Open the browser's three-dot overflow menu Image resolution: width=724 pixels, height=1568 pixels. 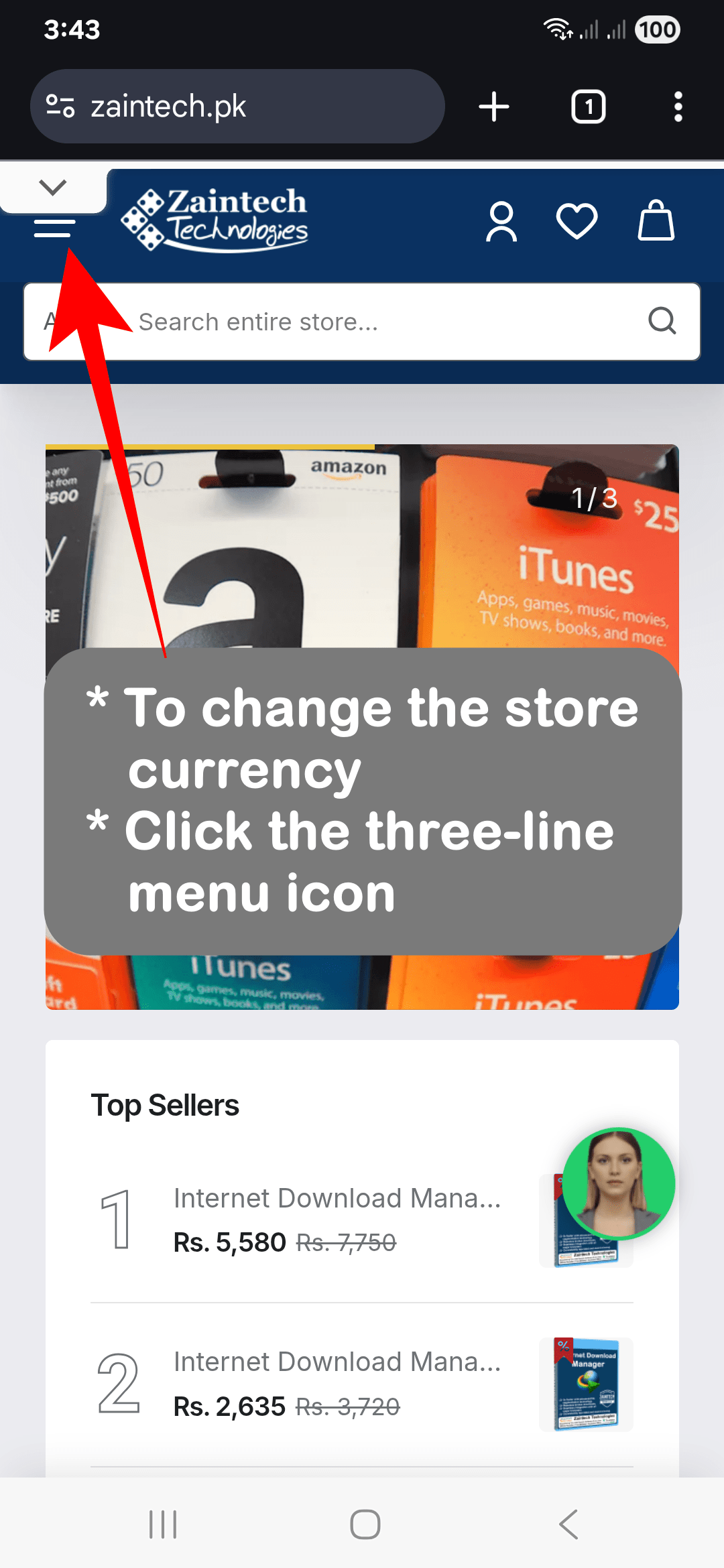pyautogui.click(x=678, y=107)
